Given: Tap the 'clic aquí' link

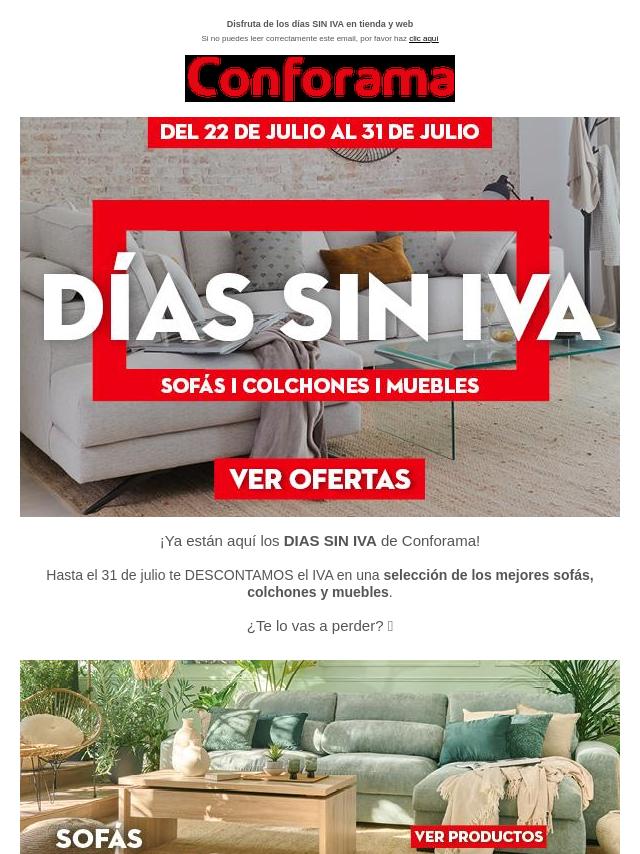Looking at the screenshot, I should (423, 39).
